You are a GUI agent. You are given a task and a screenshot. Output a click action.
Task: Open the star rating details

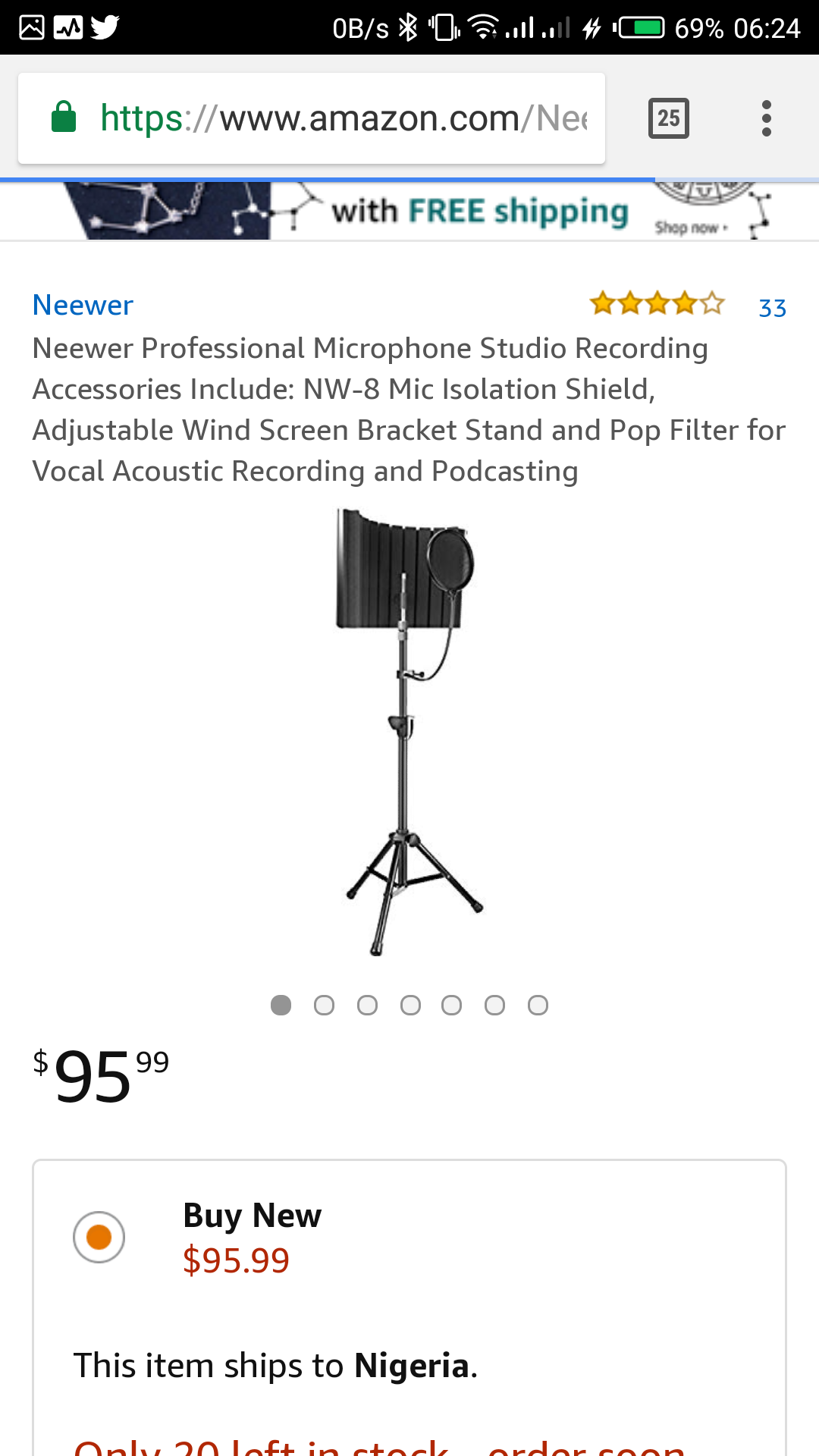[x=657, y=304]
